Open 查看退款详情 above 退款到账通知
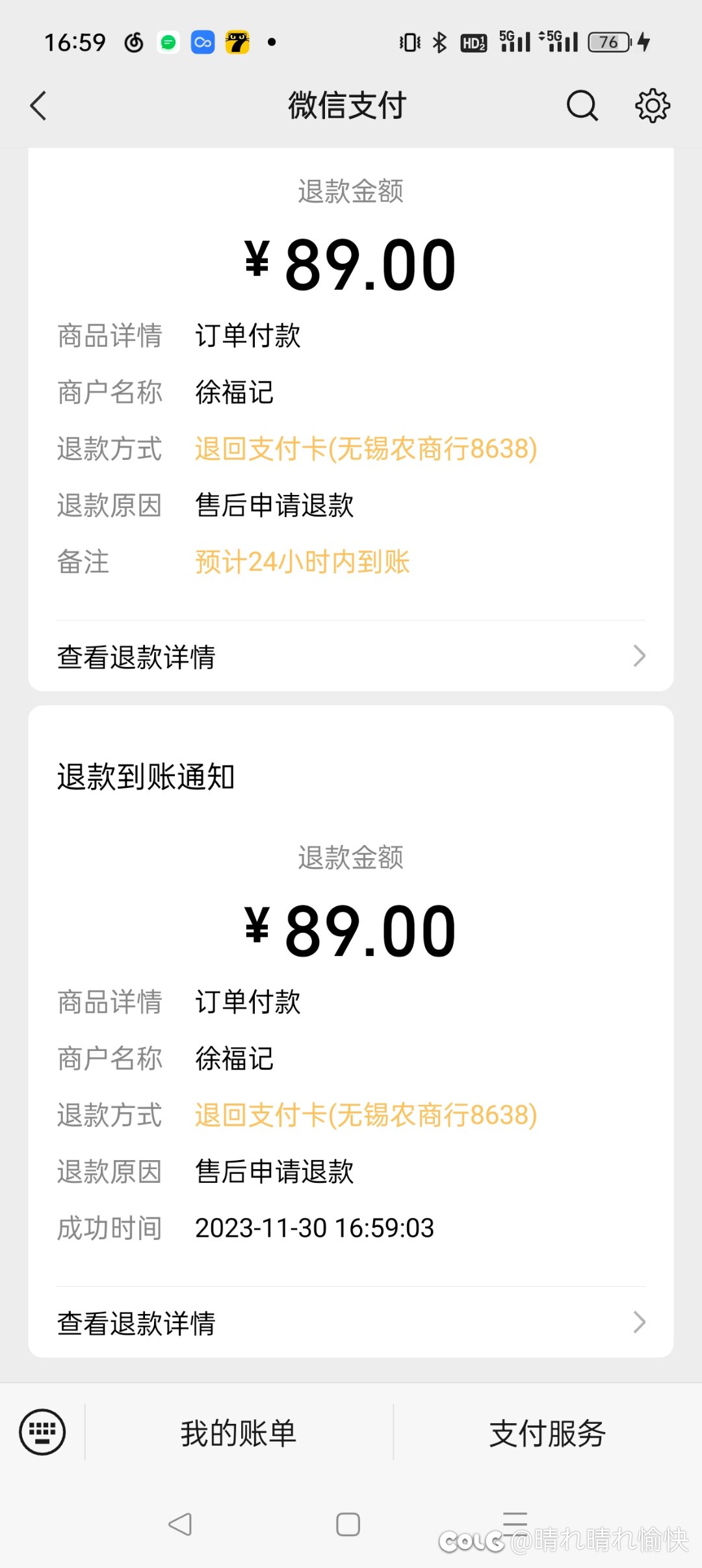 pyautogui.click(x=351, y=656)
